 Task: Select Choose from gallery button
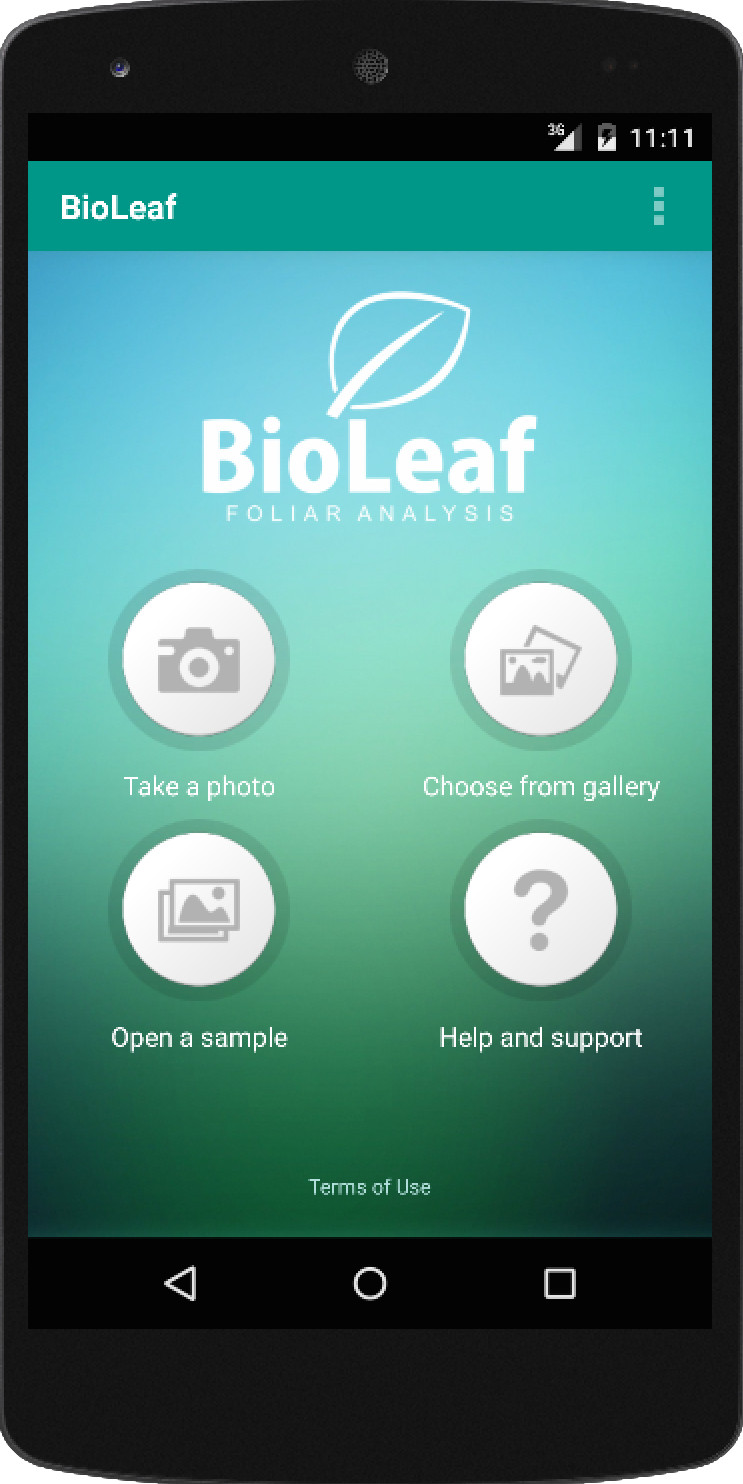click(x=541, y=659)
